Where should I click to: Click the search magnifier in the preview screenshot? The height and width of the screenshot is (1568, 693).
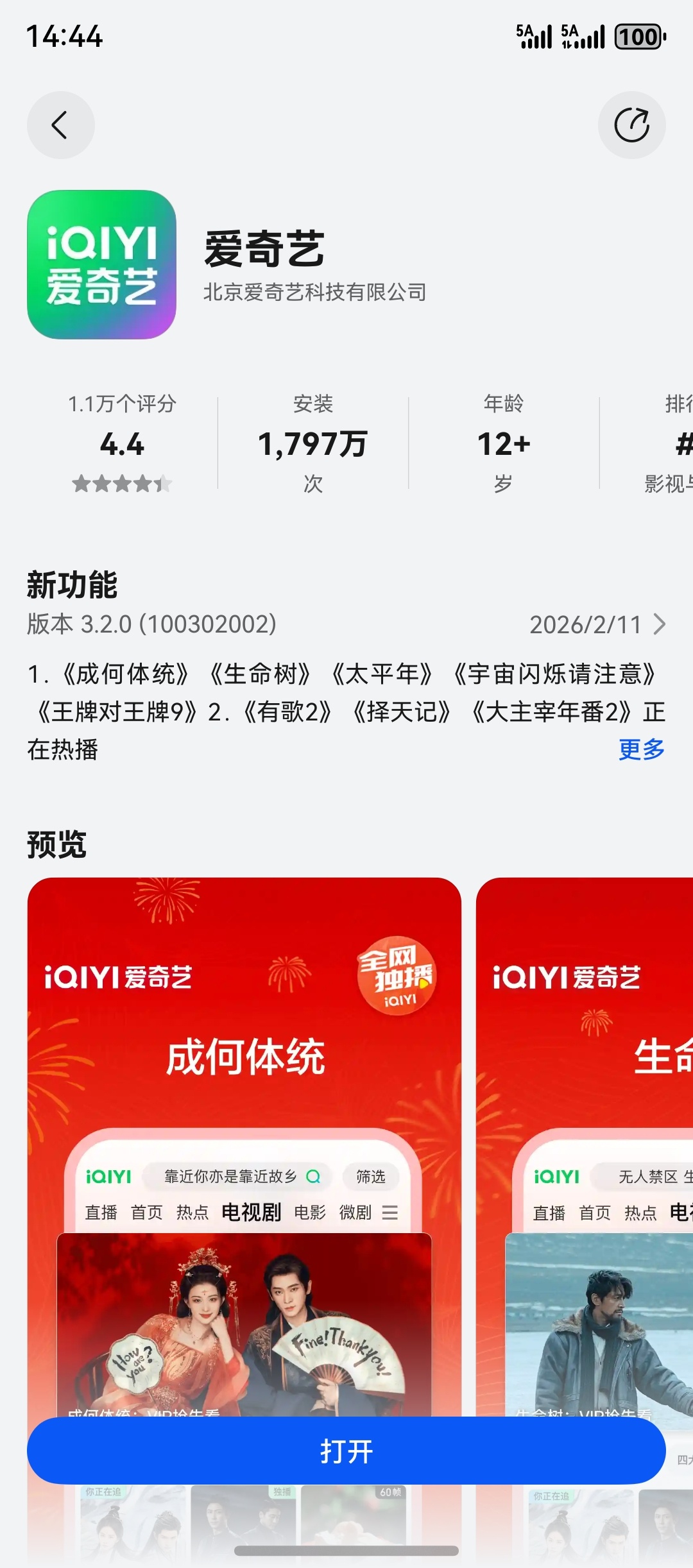(312, 1177)
